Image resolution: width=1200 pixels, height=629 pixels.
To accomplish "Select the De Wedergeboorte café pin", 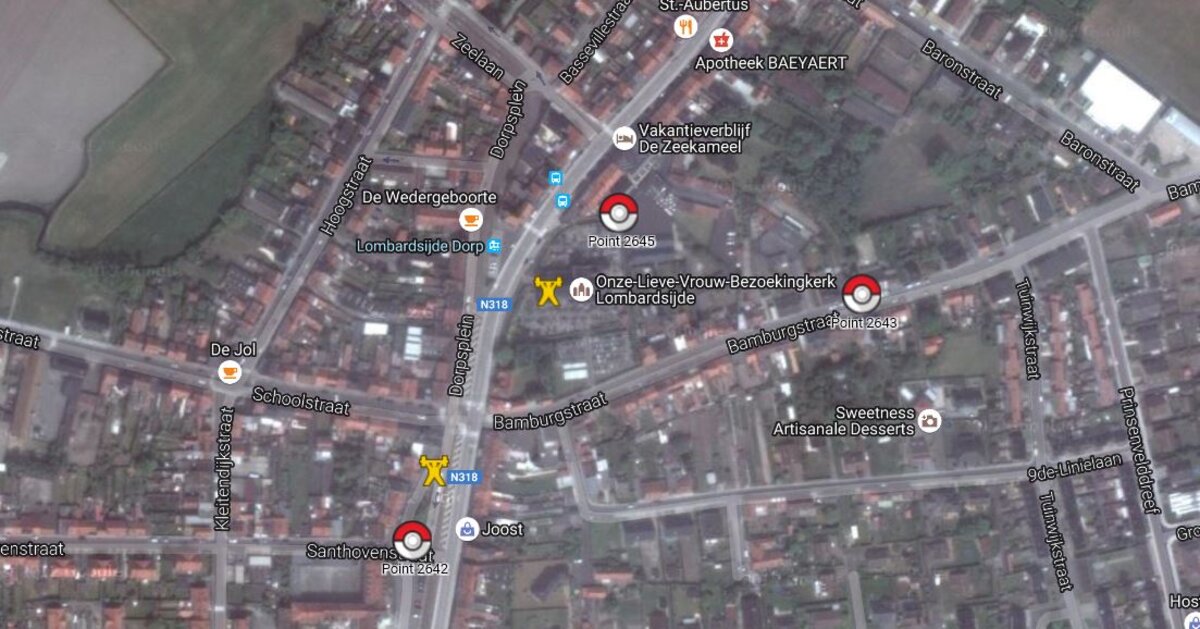I will coord(468,219).
